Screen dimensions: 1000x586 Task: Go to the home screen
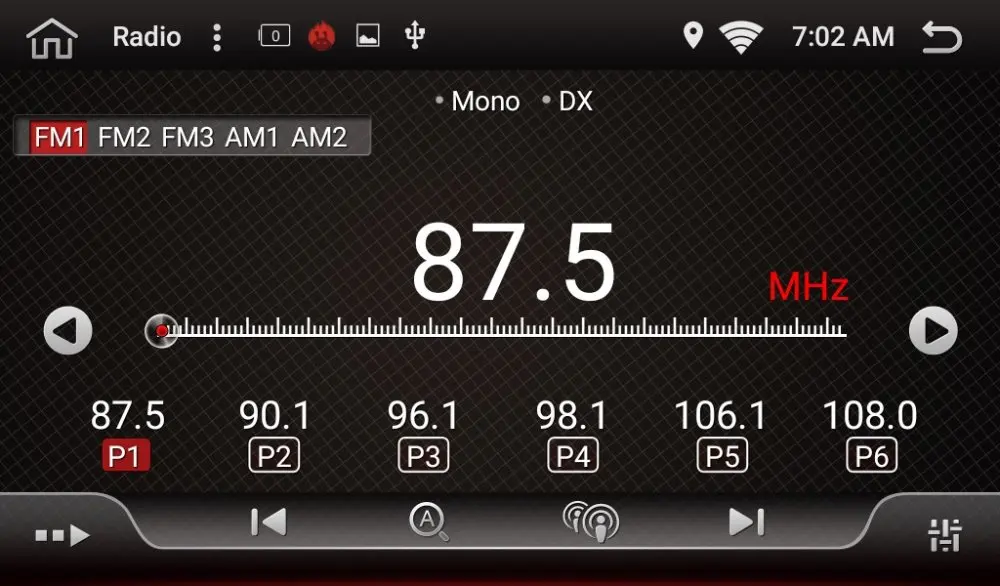click(52, 38)
